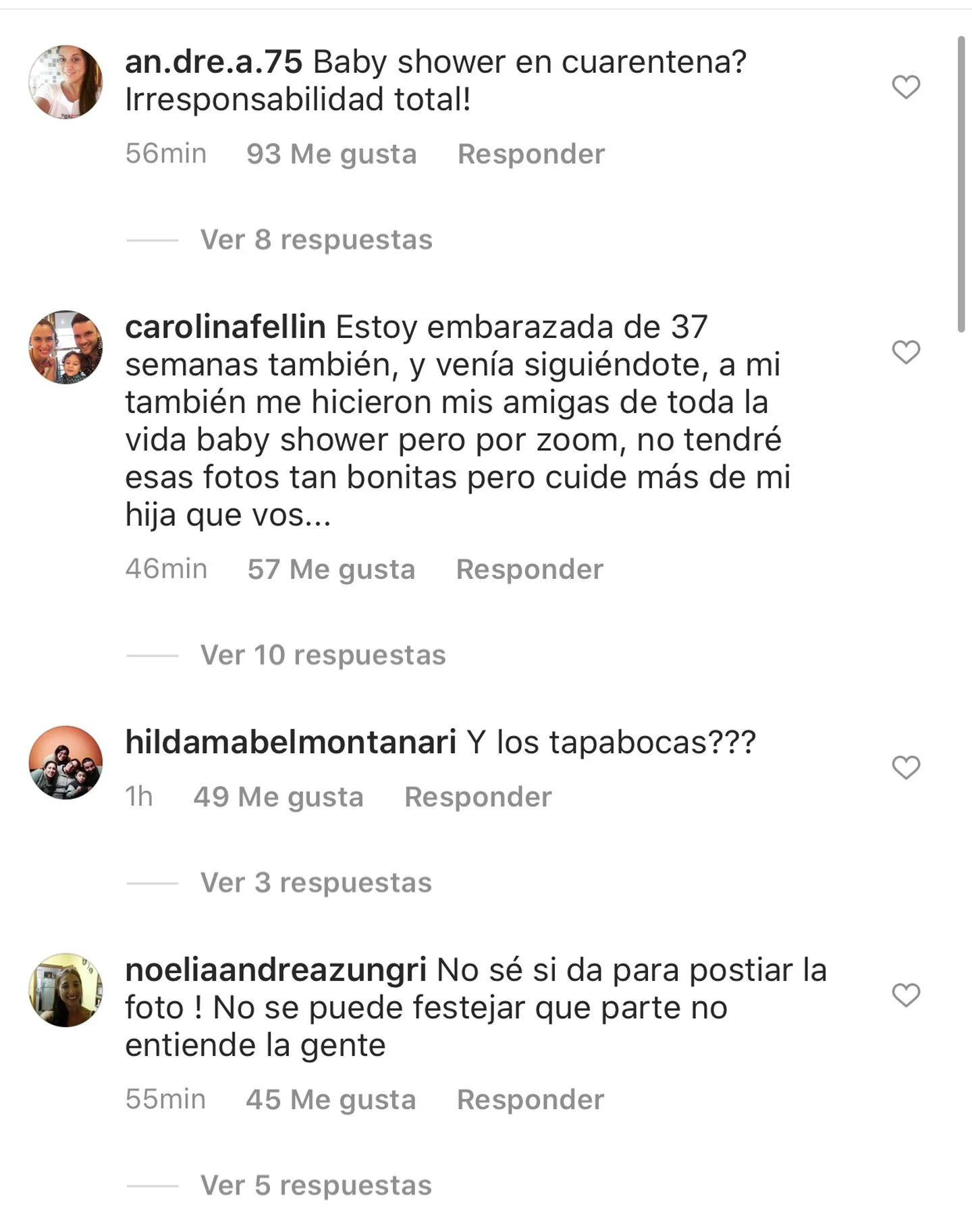Open hildamabelmontanari's profile avatar
Image resolution: width=972 pixels, height=1232 pixels.
[x=65, y=762]
